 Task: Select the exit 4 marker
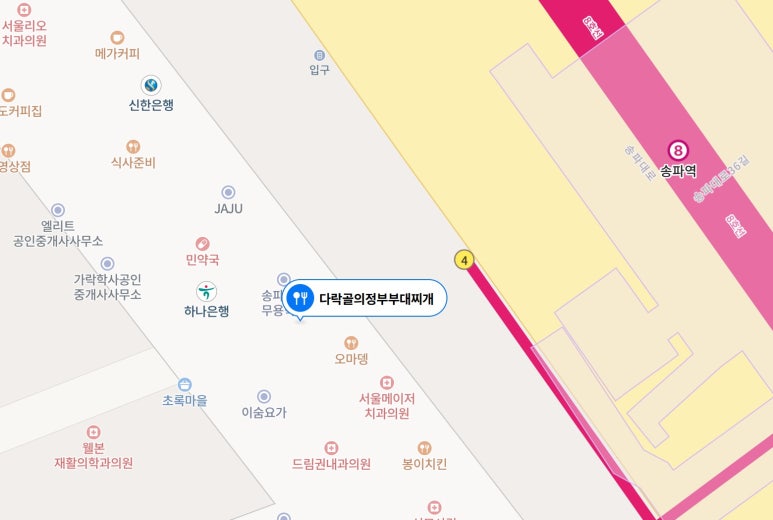coord(463,260)
